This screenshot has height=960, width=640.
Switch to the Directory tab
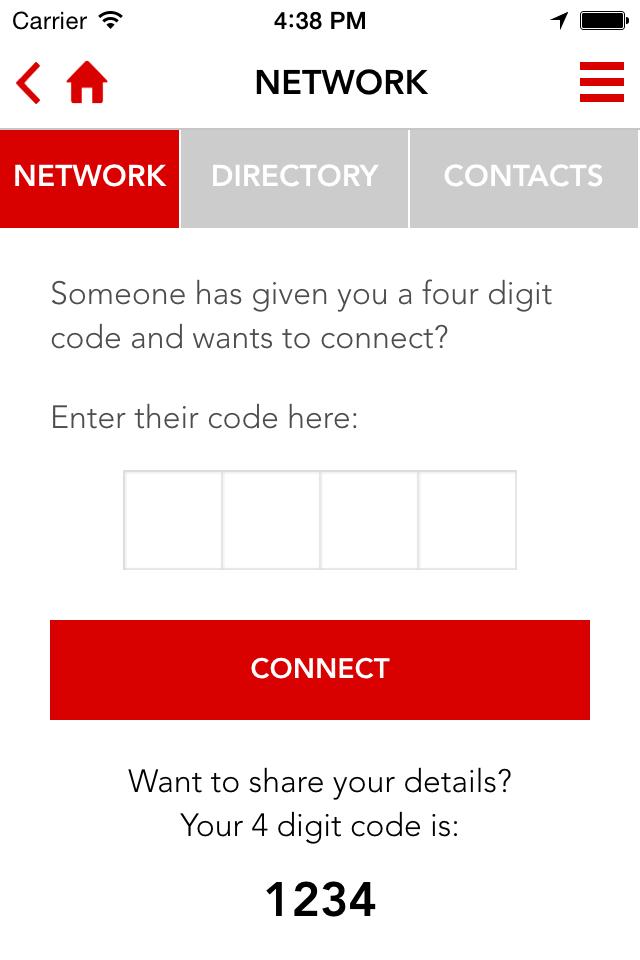coord(295,177)
